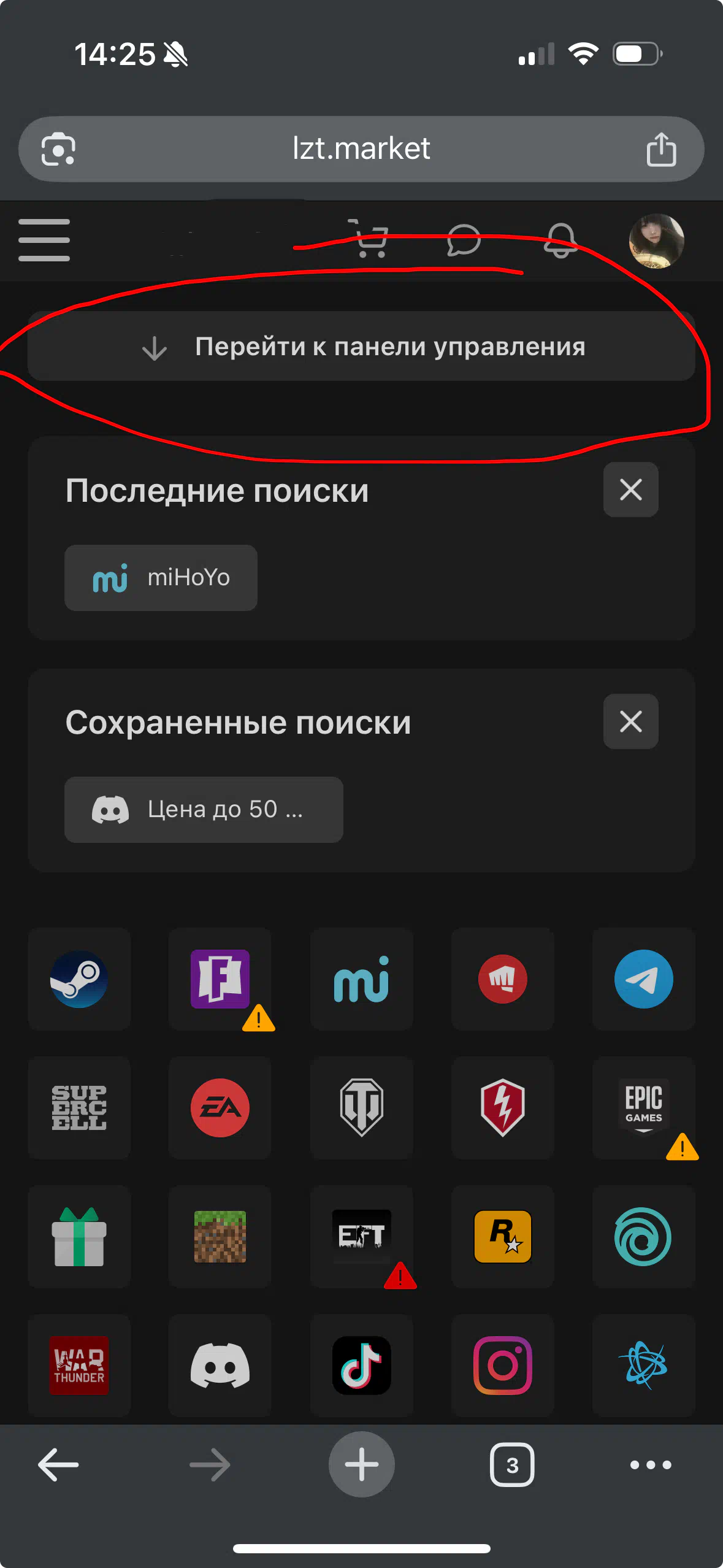
Task: Open the Steam category
Action: [79, 979]
